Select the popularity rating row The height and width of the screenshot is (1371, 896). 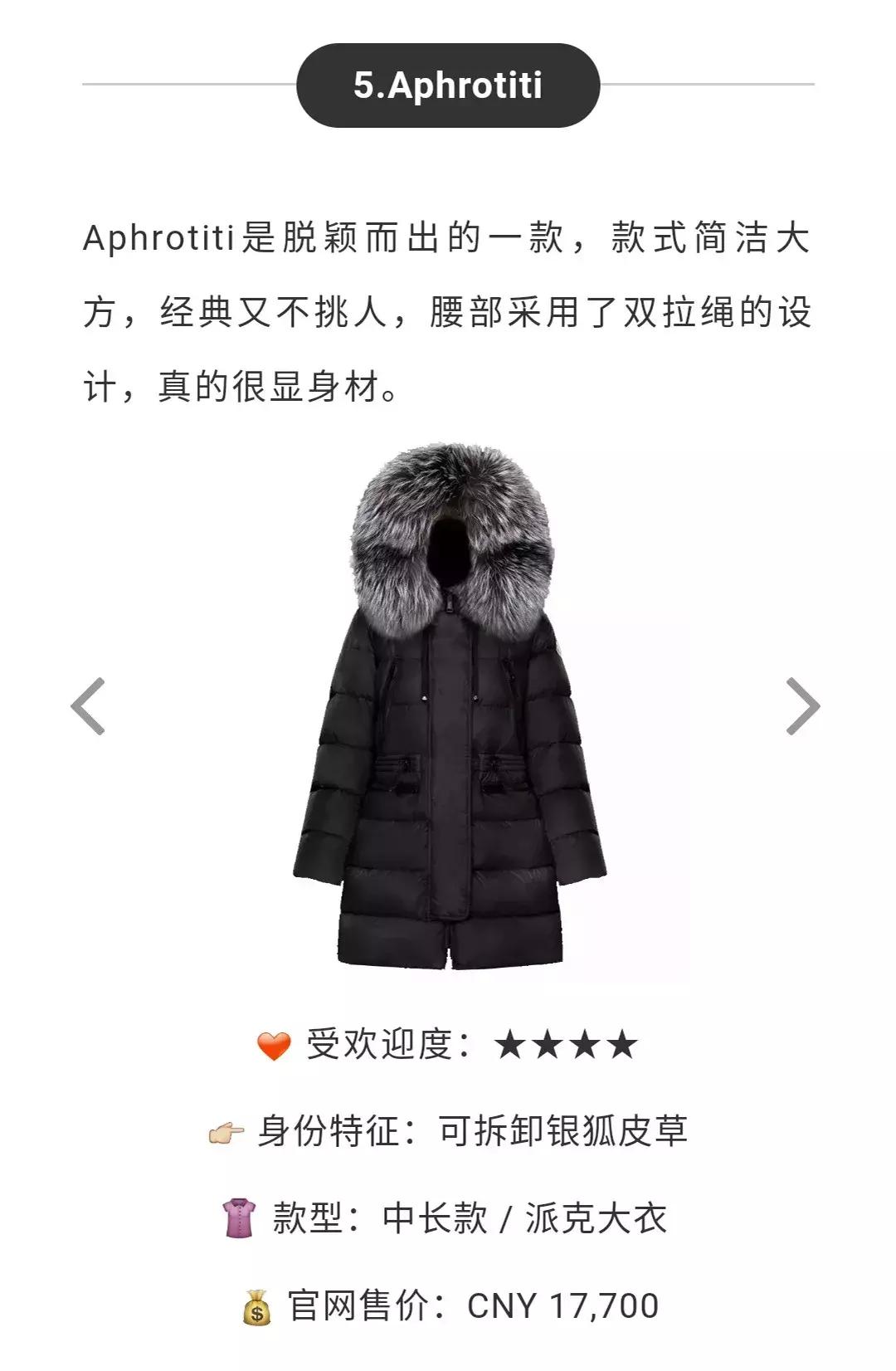click(x=448, y=1046)
